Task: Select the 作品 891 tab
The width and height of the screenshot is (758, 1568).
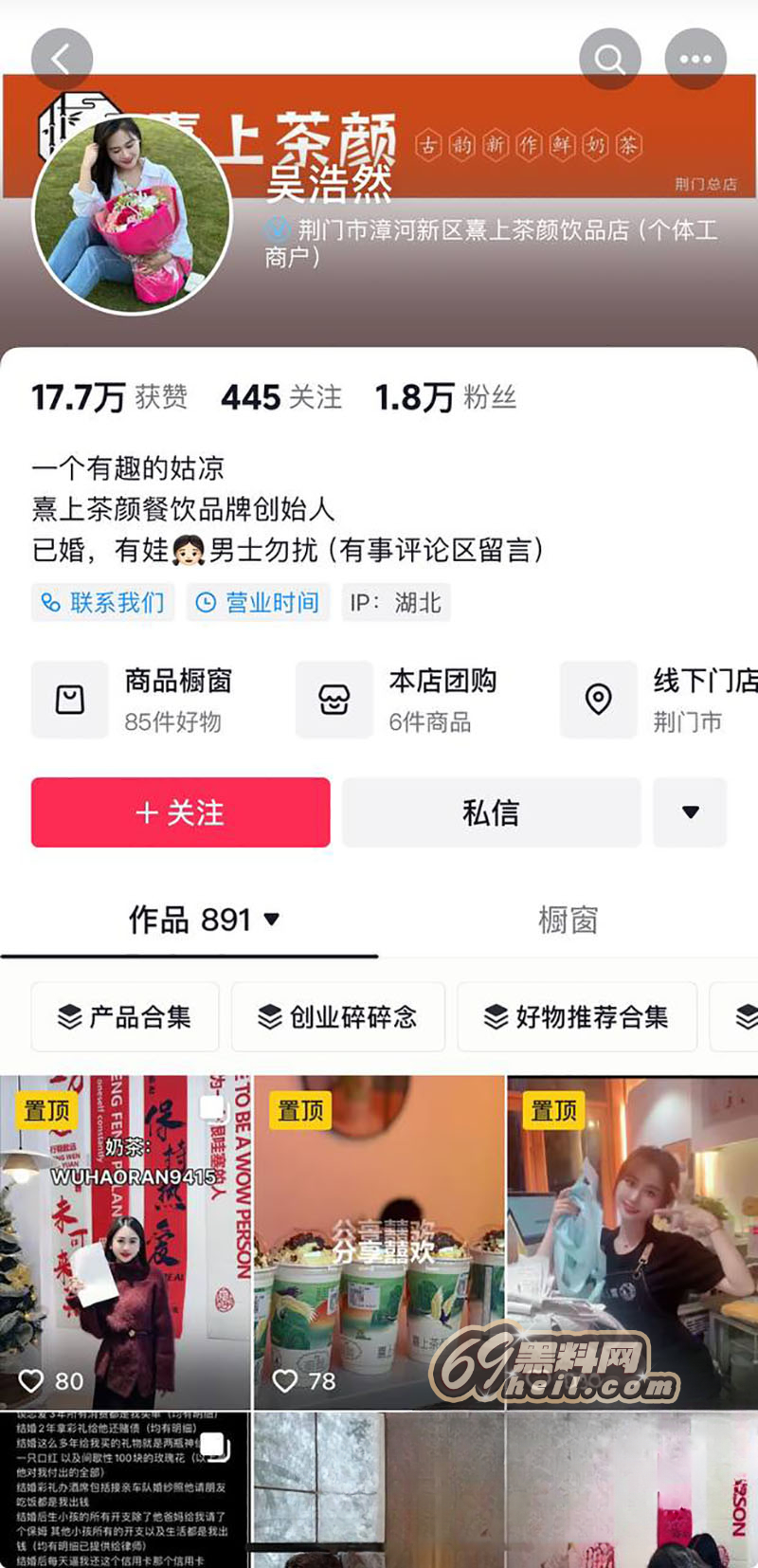Action: [203, 920]
